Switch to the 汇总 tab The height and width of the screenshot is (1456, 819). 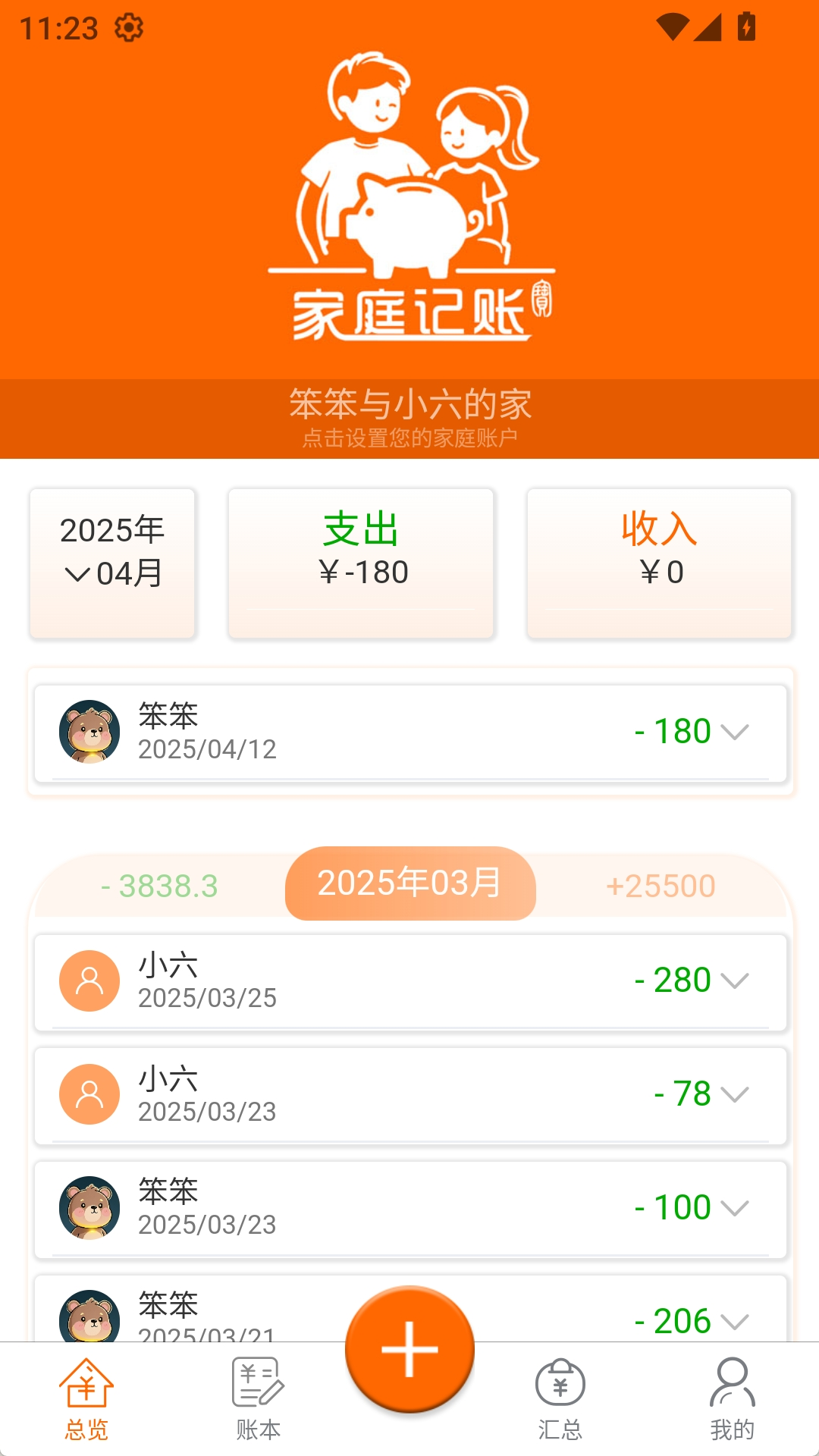click(x=560, y=1399)
